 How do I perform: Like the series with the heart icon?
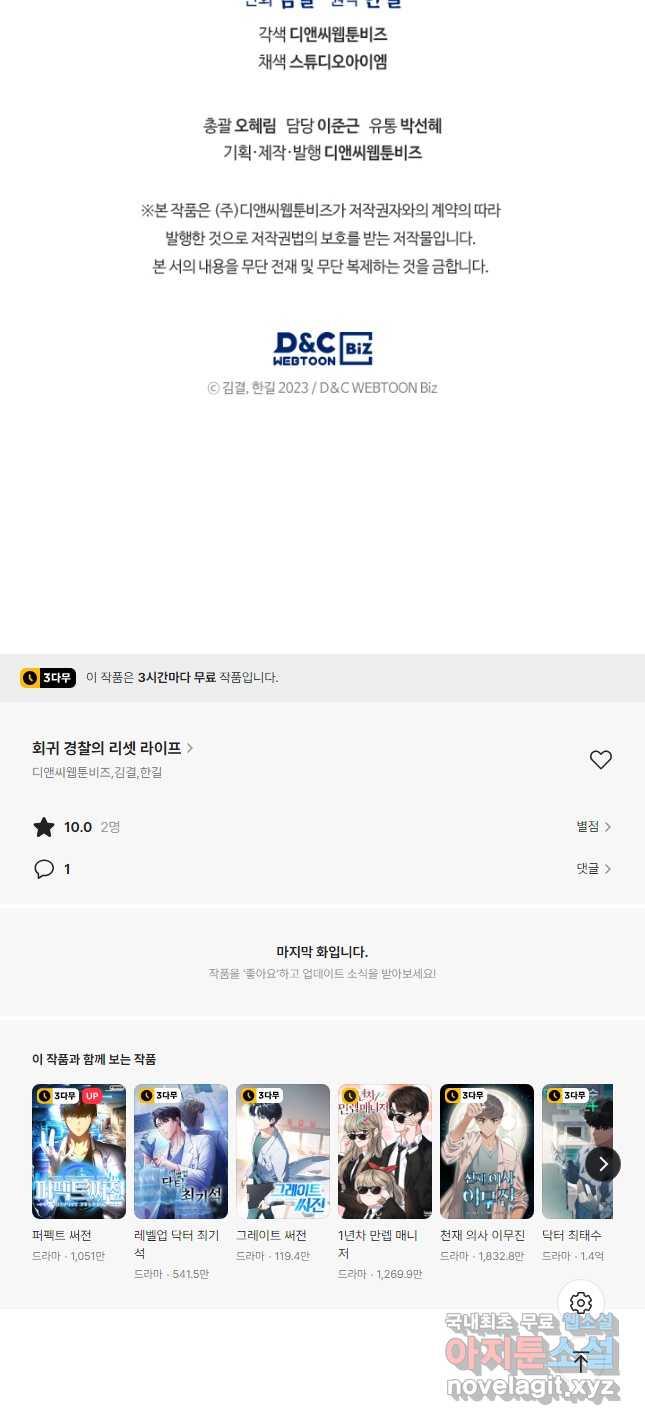[x=600, y=760]
